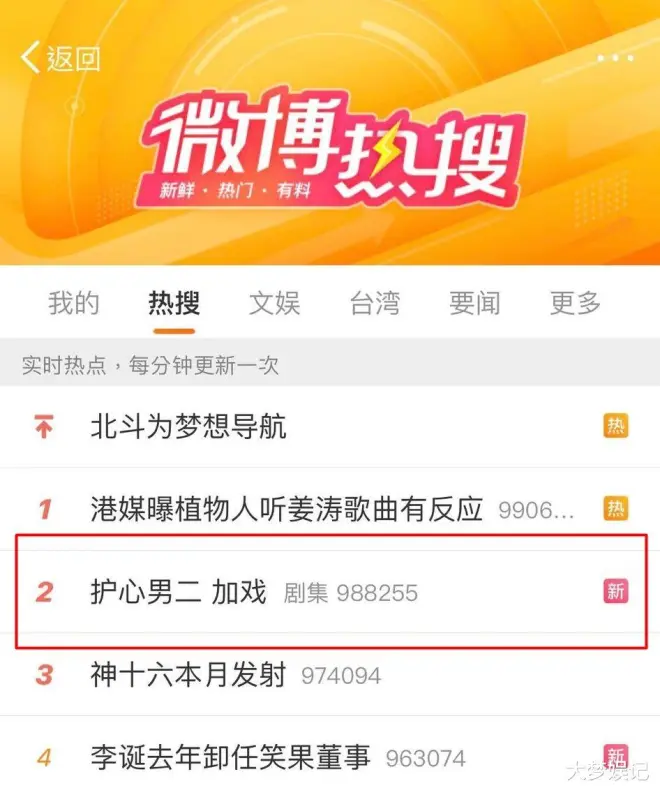Switch to the 要闻 tab
The width and height of the screenshot is (660, 795).
[474, 303]
